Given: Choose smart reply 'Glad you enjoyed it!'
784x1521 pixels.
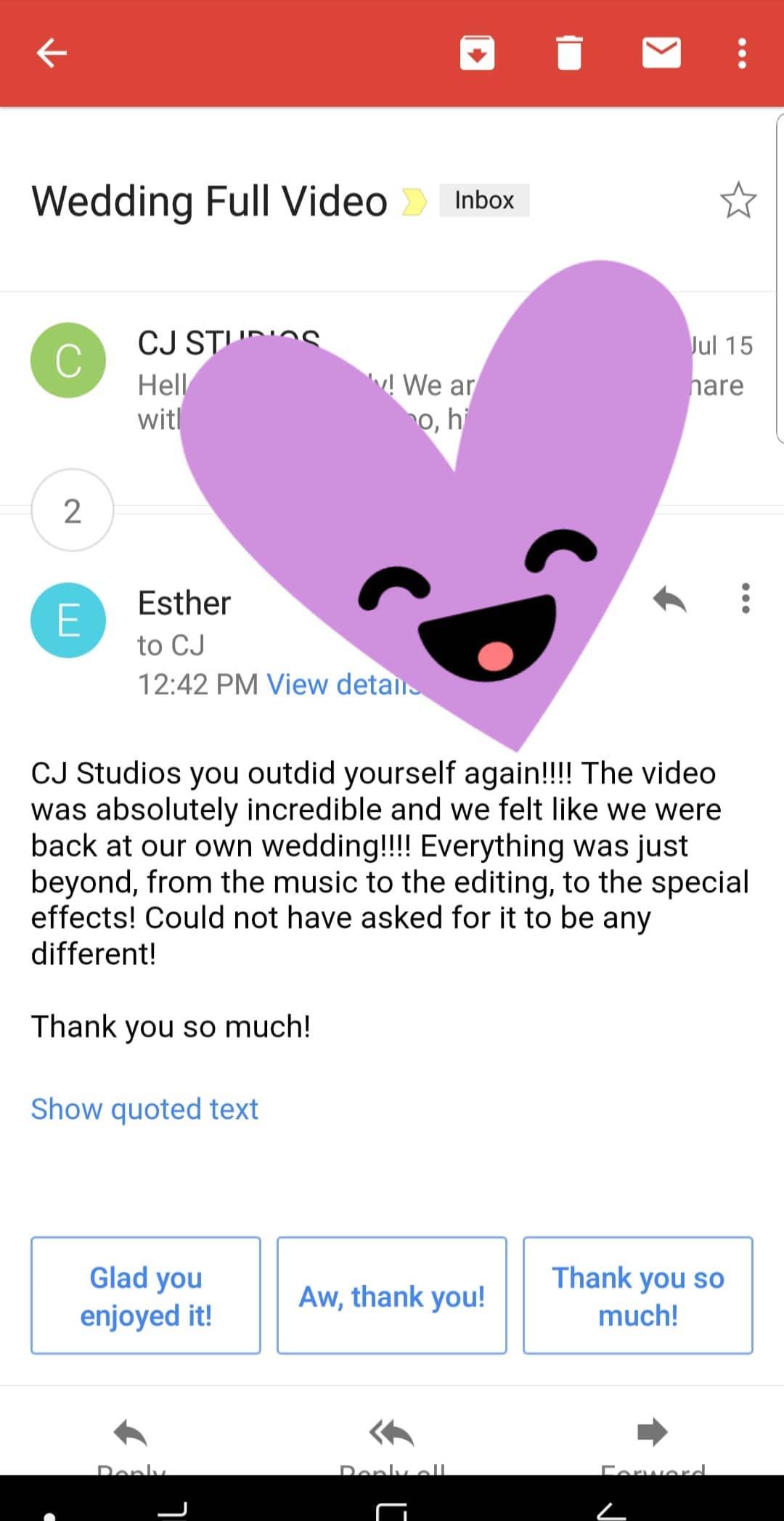Looking at the screenshot, I should (146, 1296).
